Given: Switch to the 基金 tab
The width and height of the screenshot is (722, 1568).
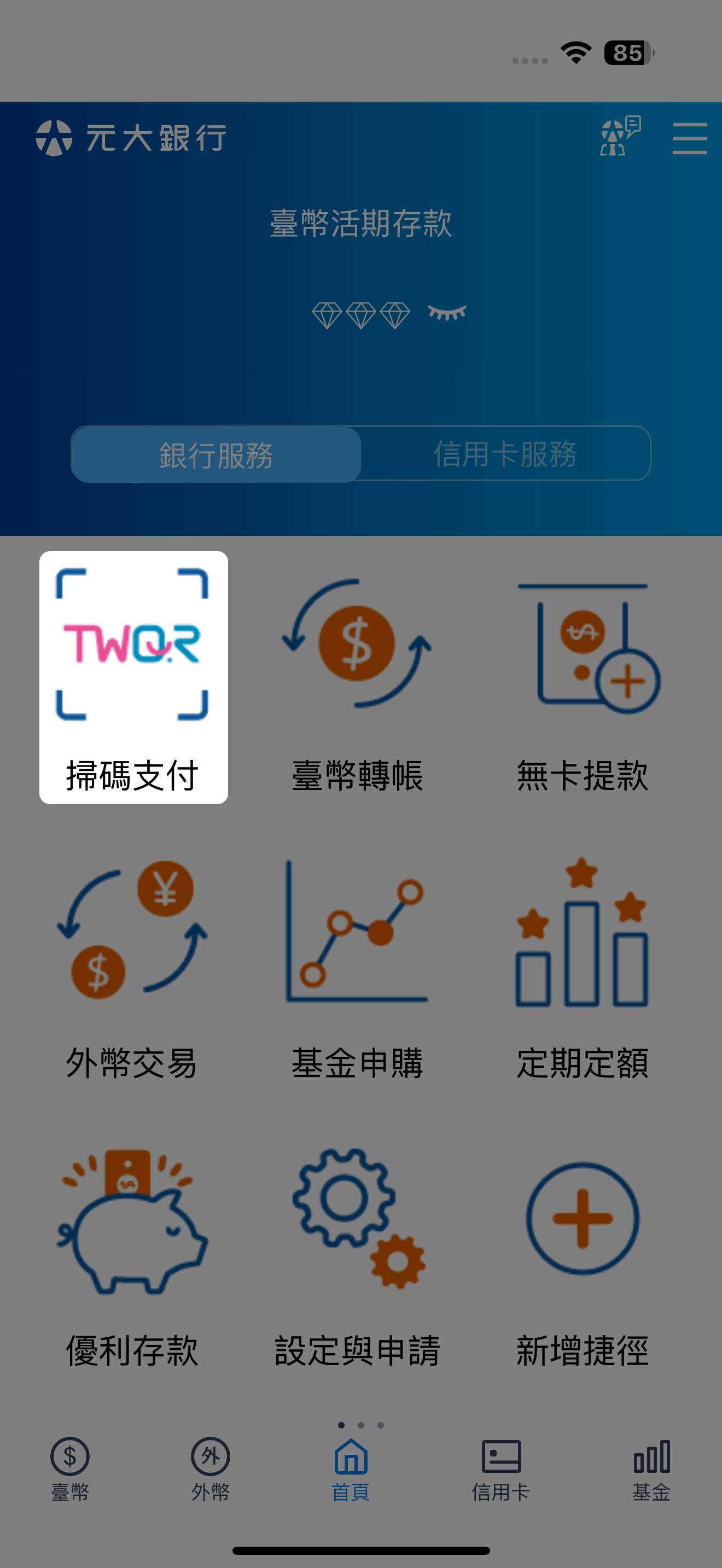Looking at the screenshot, I should [651, 1468].
